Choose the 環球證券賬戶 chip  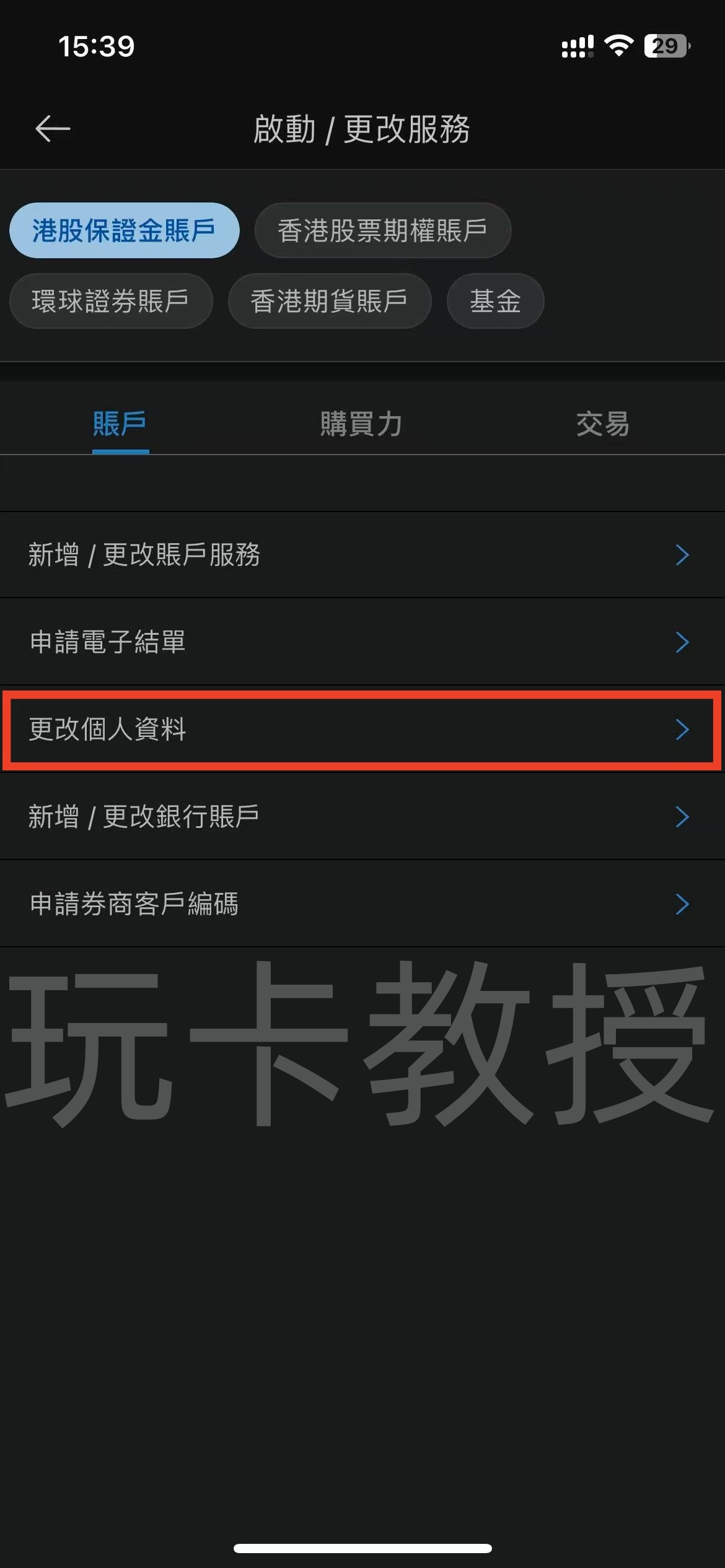[110, 301]
